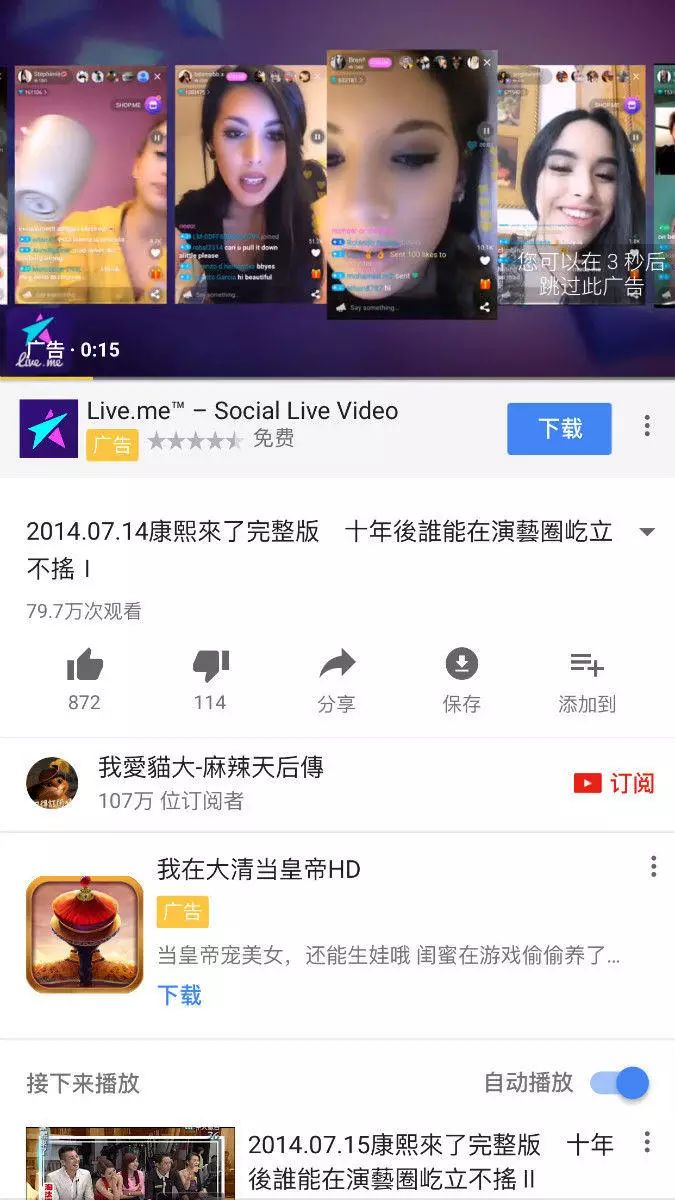Open the 我在大清当皇帝HD ad card
Viewport: 675px width, 1200px height.
tap(337, 935)
